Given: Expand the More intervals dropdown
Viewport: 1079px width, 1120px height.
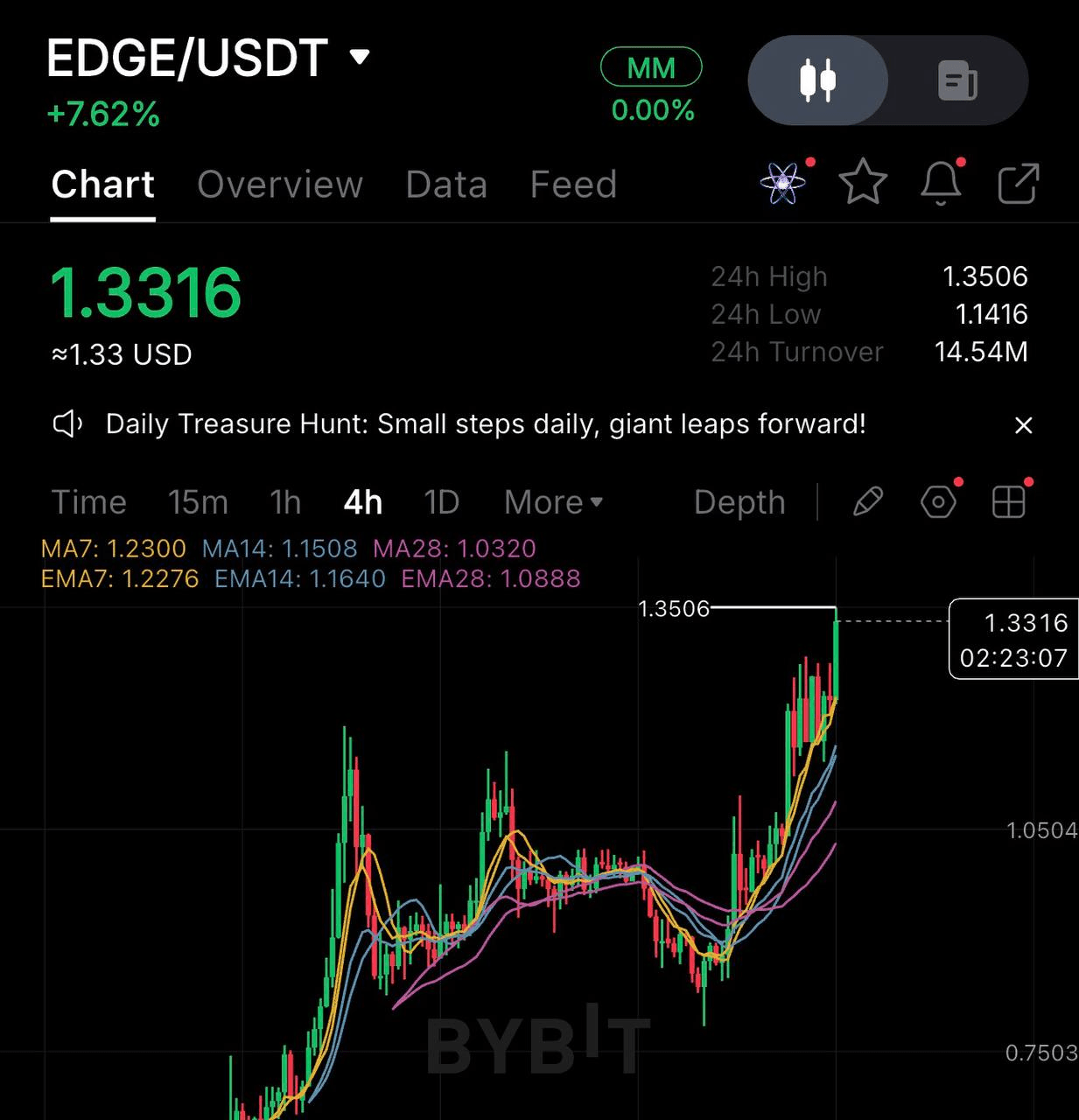Looking at the screenshot, I should point(553,502).
